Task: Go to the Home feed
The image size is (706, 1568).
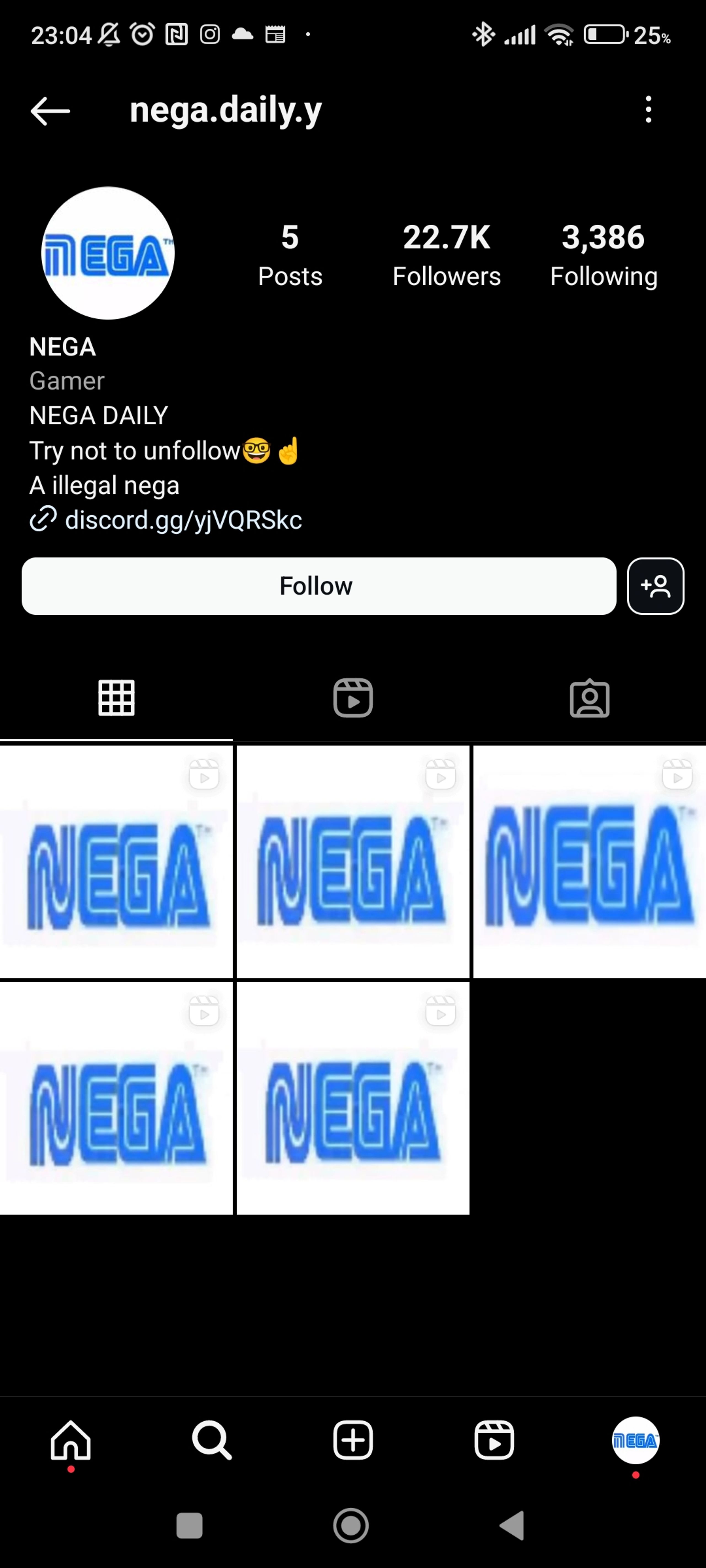Action: click(71, 1440)
